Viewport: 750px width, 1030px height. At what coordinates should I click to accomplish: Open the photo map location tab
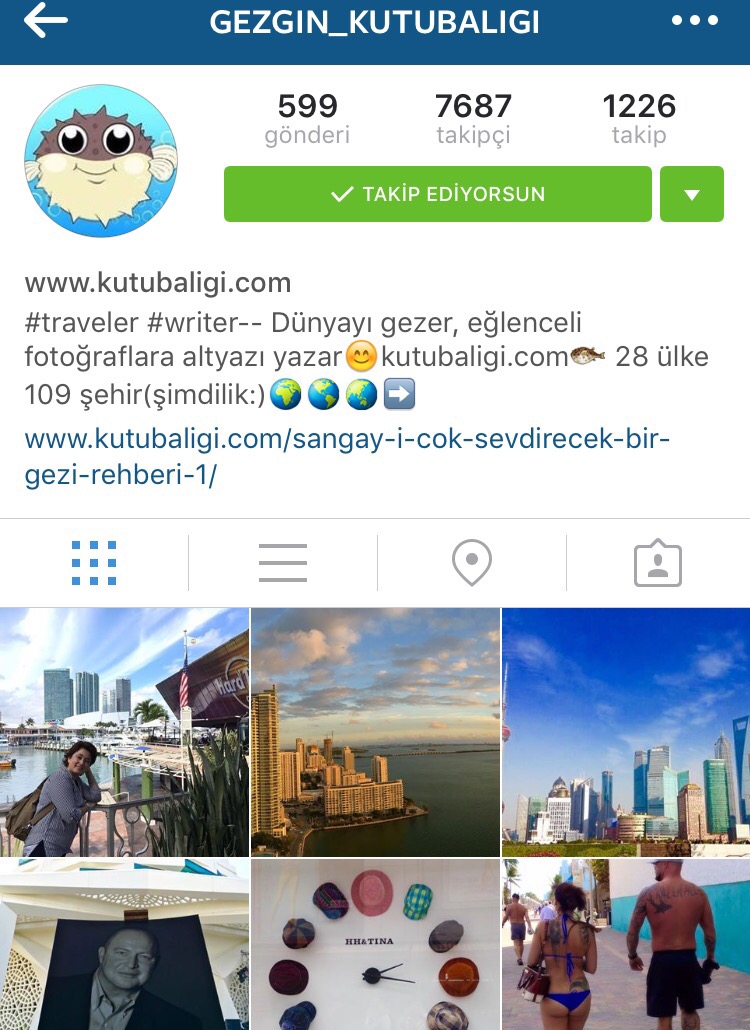coord(471,563)
